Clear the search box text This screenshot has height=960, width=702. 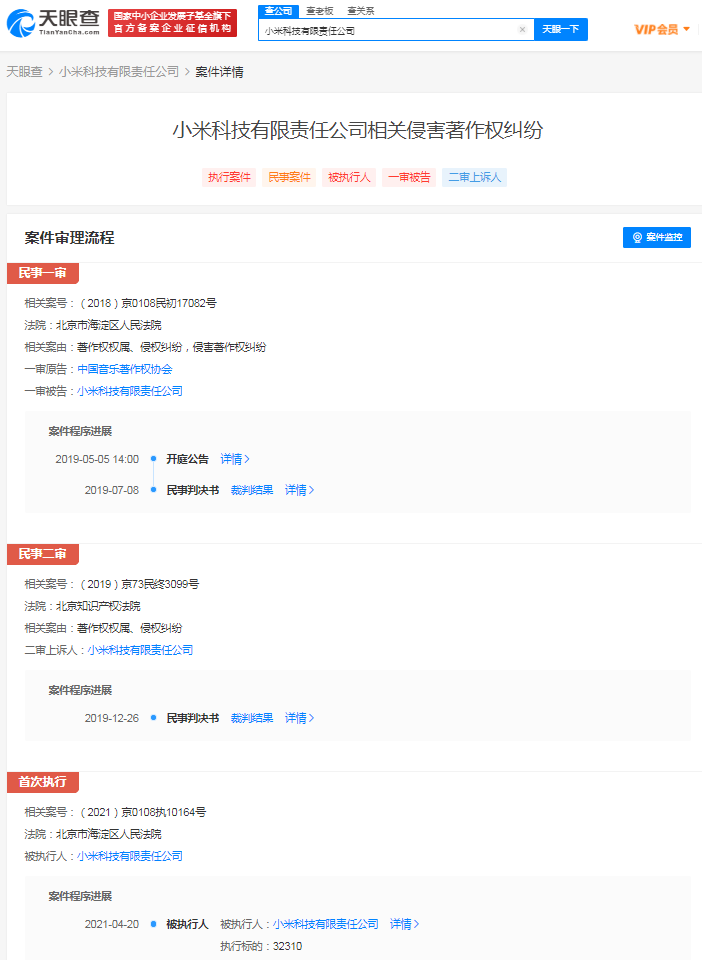pyautogui.click(x=522, y=30)
